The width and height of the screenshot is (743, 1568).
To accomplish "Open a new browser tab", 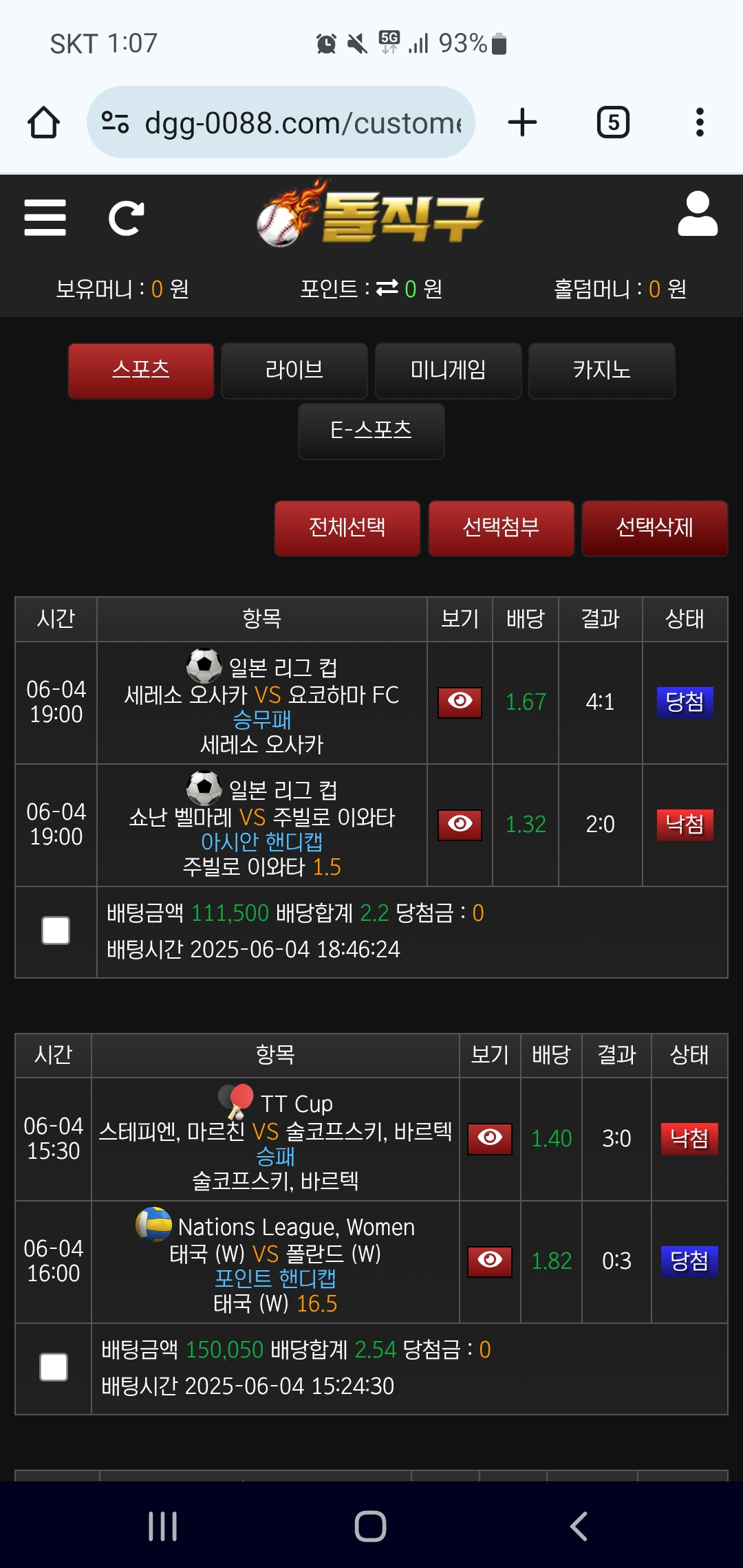I will click(x=522, y=122).
